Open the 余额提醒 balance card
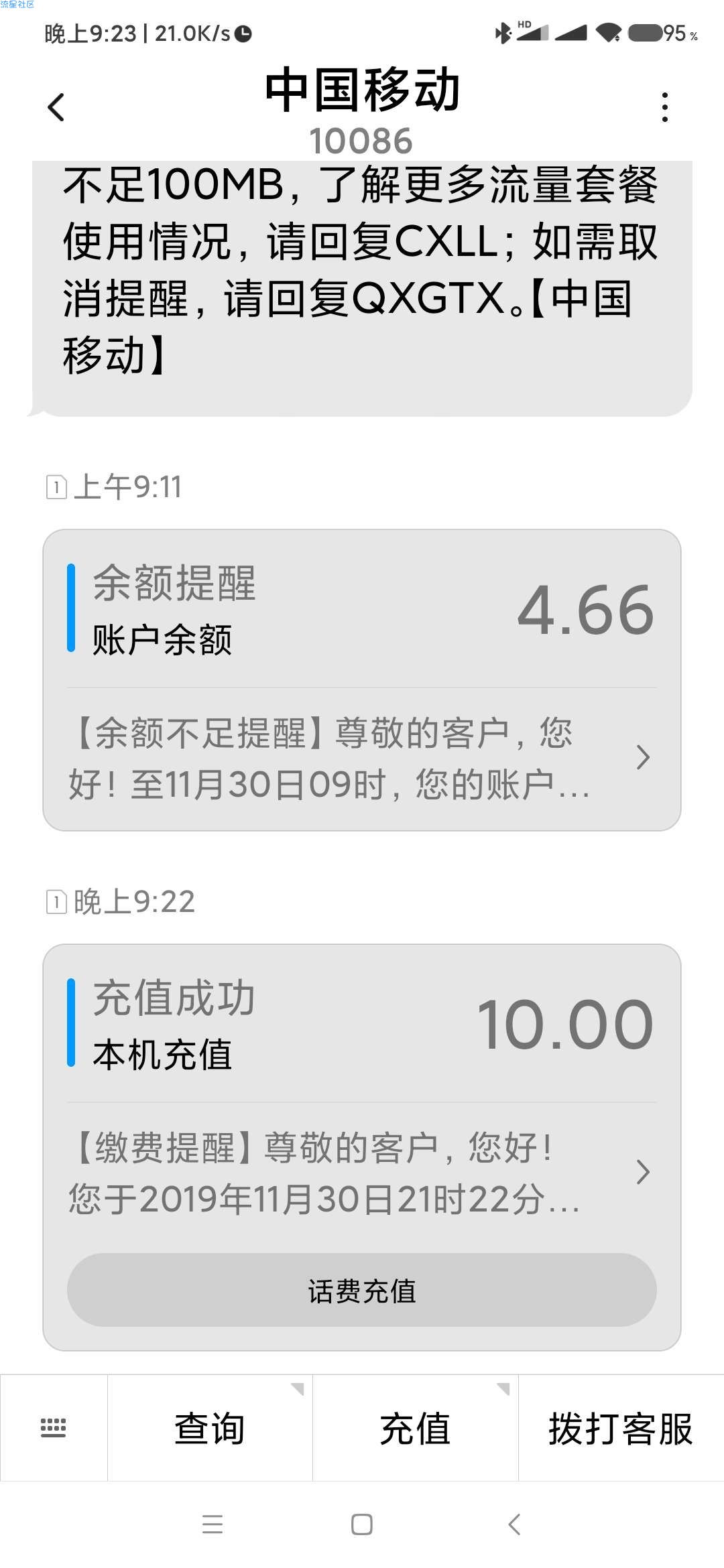Image resolution: width=724 pixels, height=1568 pixels. pyautogui.click(x=362, y=679)
